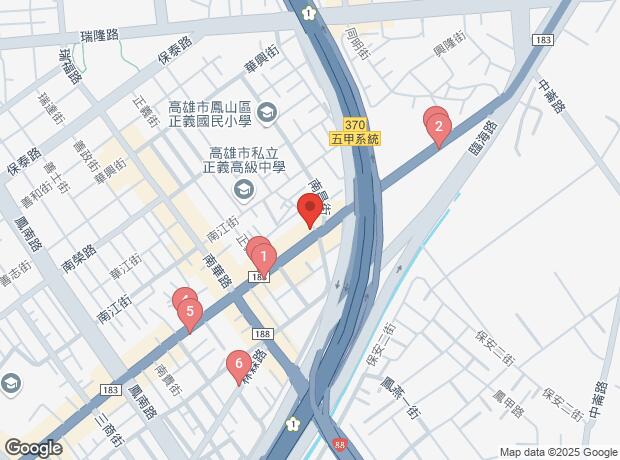Screen dimensions: 620x460
Task: Select map pin number 6
Action: click(237, 364)
